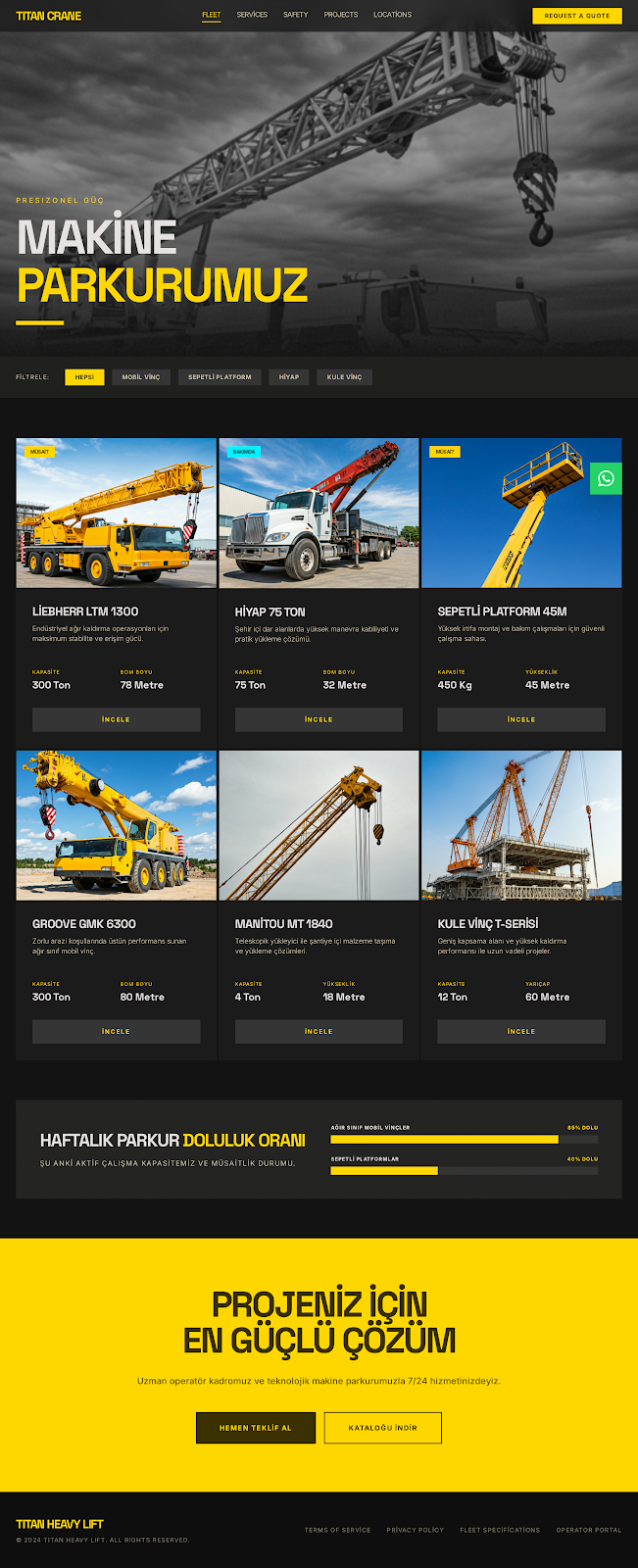
Task: Go to Services in the top navigation
Action: point(252,15)
